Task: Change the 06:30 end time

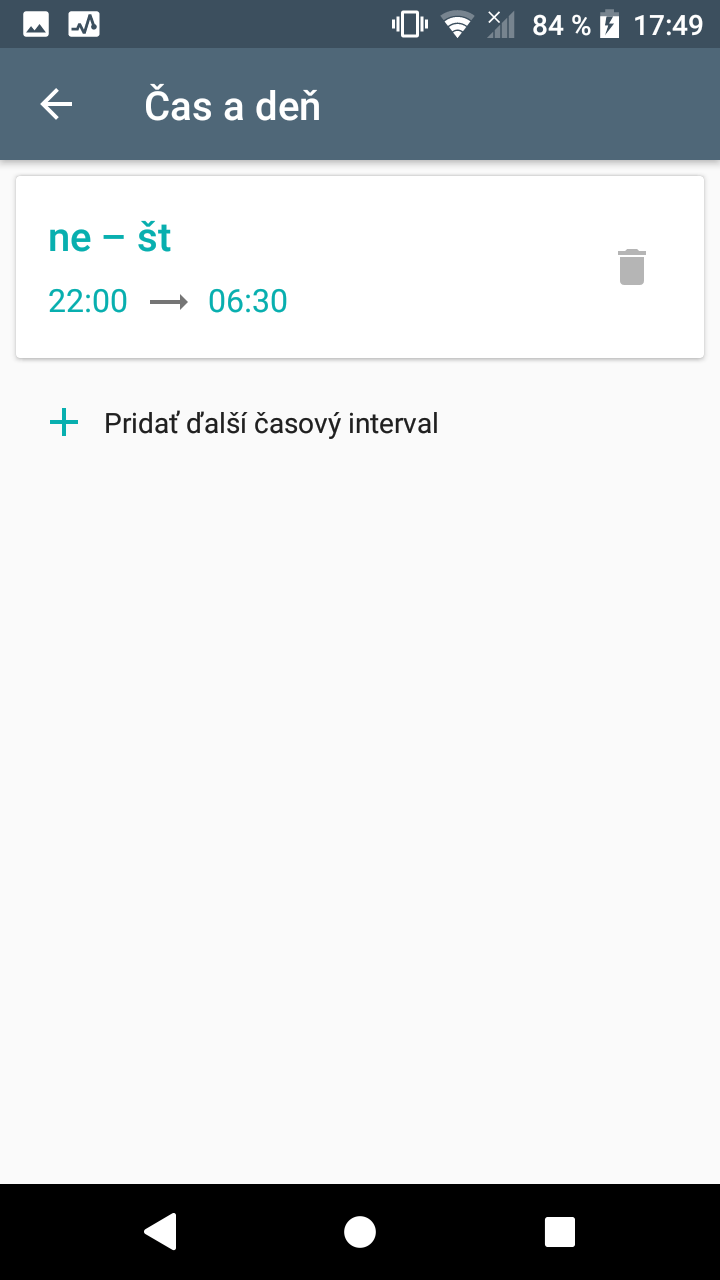Action: pos(248,301)
